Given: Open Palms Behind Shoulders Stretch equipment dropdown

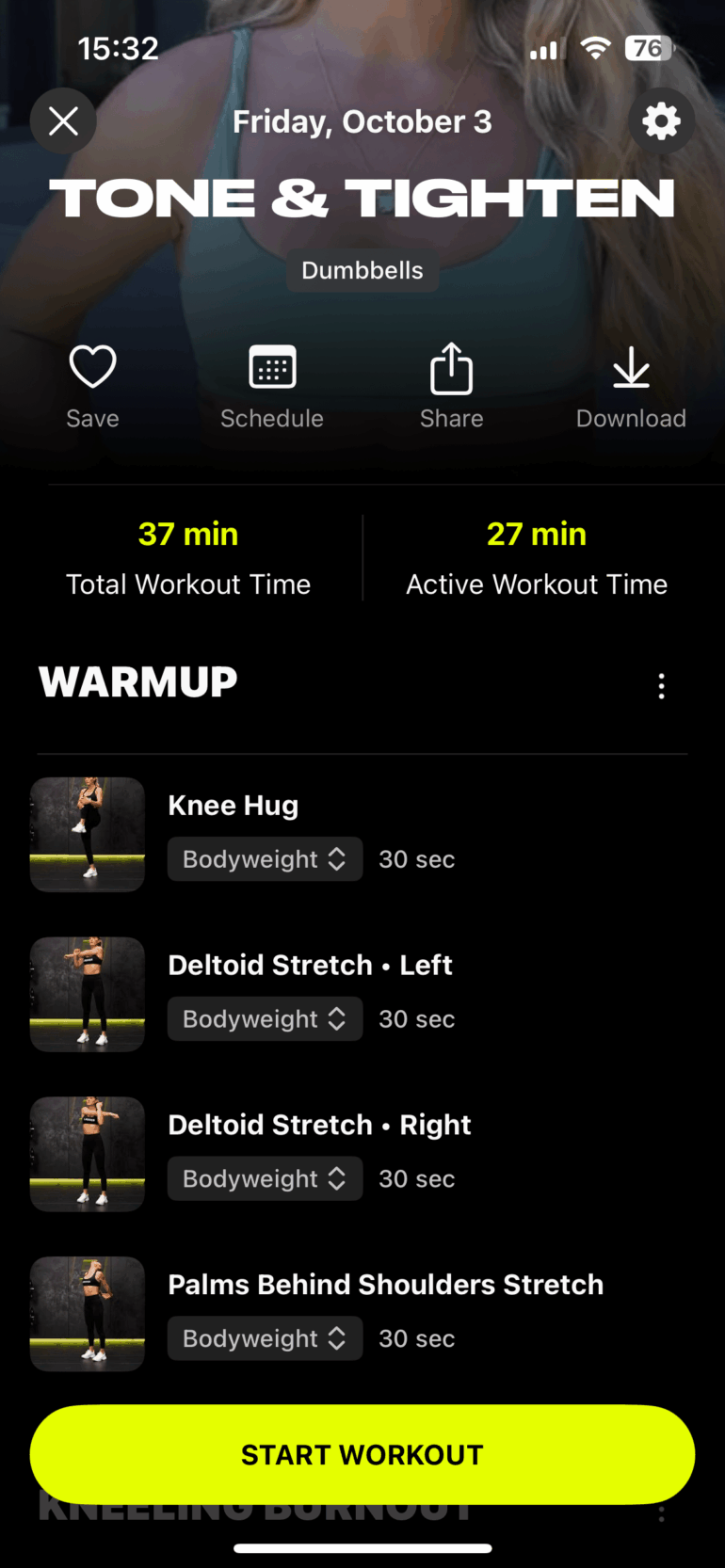Looking at the screenshot, I should 265,1337.
